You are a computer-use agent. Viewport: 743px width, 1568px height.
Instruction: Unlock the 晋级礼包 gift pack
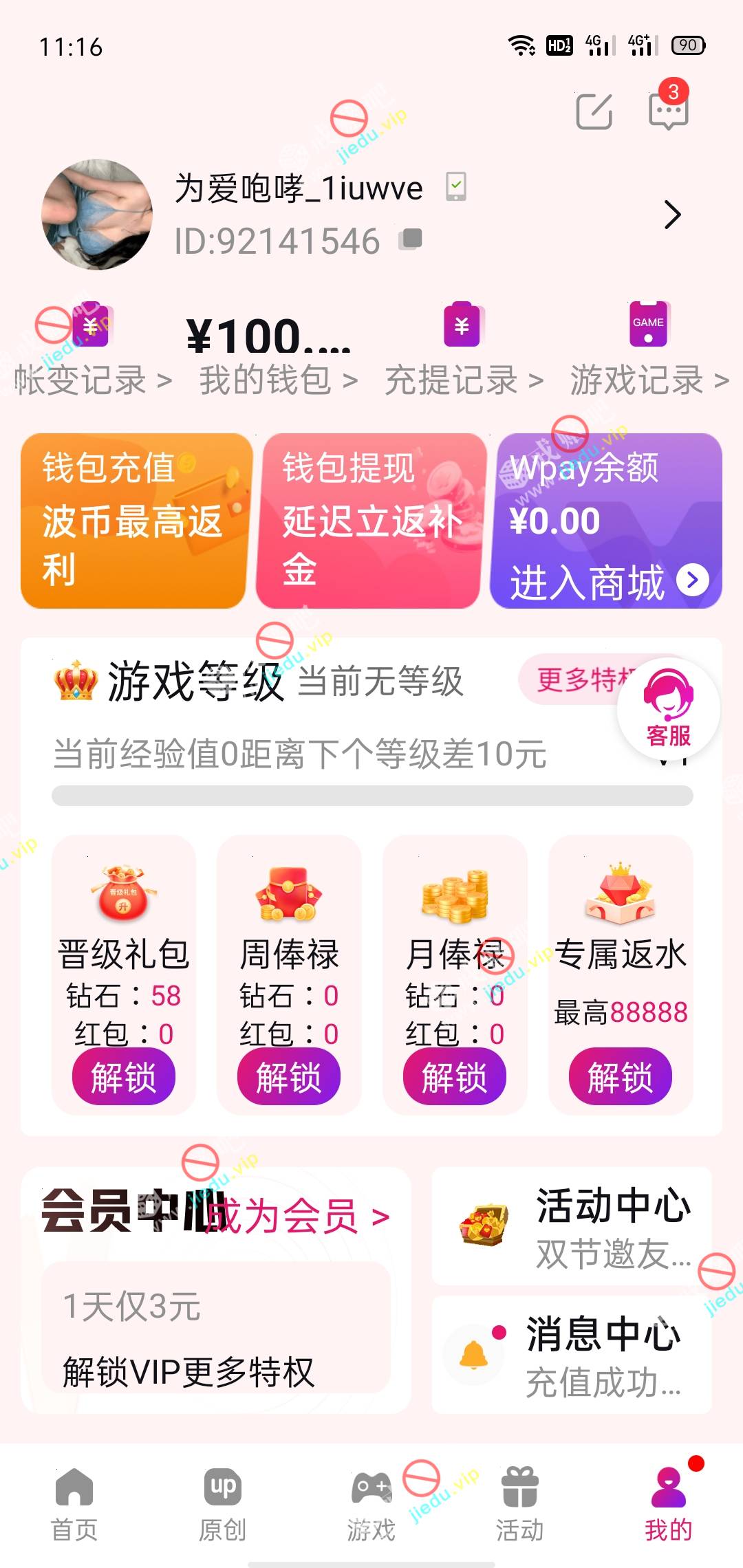pyautogui.click(x=124, y=1076)
